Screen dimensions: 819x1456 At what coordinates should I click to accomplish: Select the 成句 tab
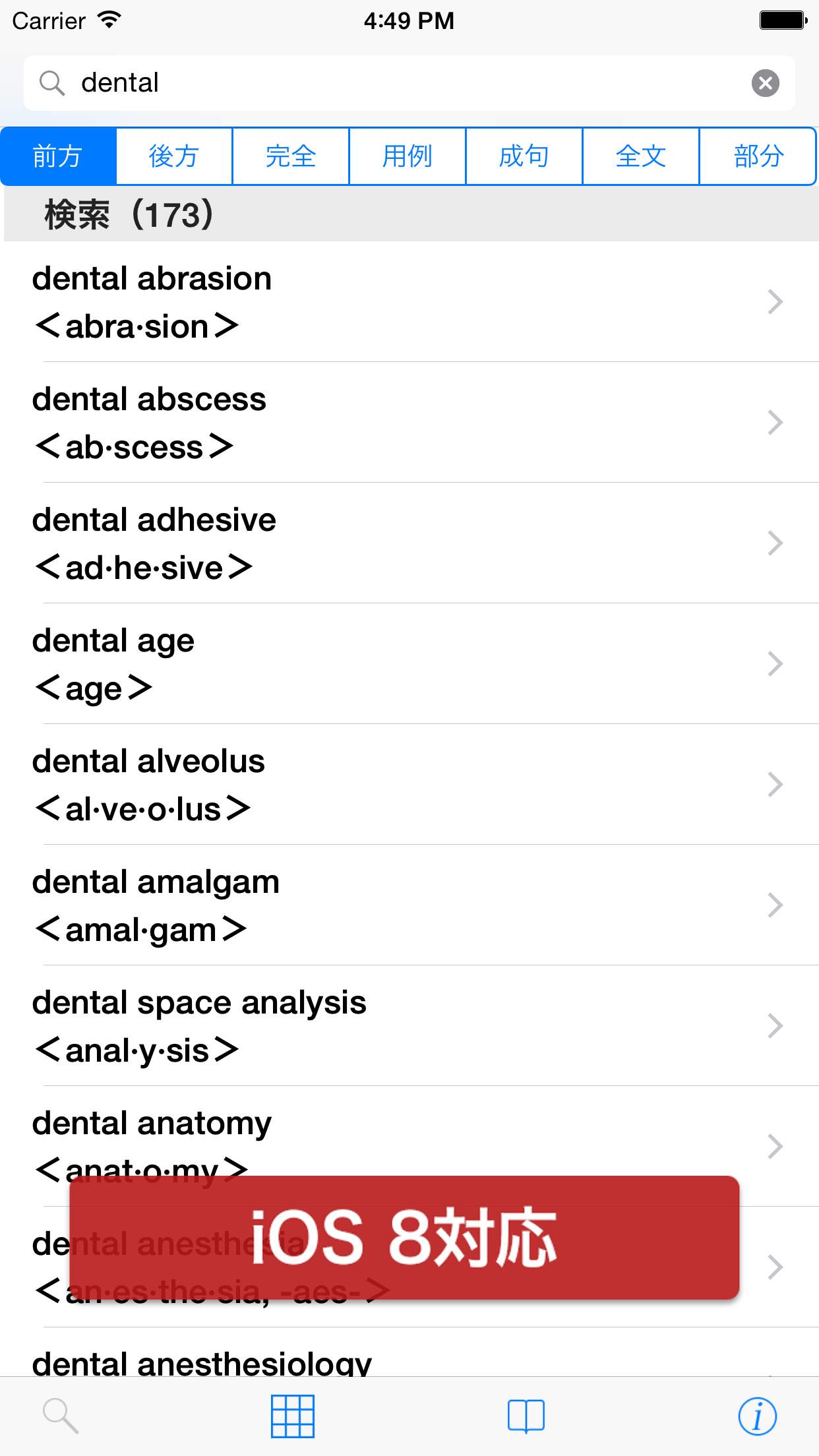click(x=524, y=156)
